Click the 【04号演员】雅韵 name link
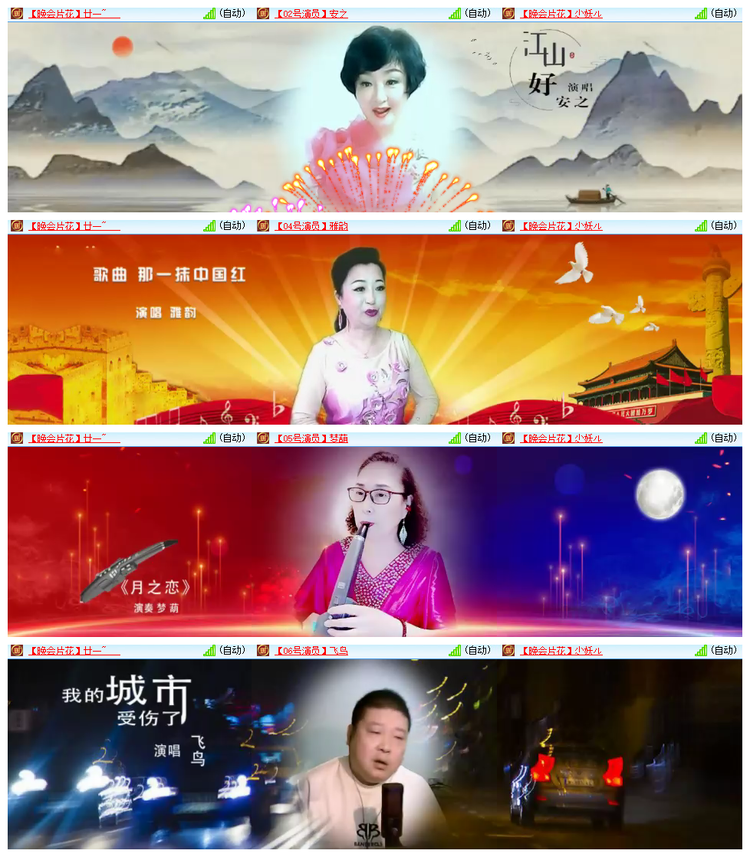The height and width of the screenshot is (857, 750). [312, 225]
